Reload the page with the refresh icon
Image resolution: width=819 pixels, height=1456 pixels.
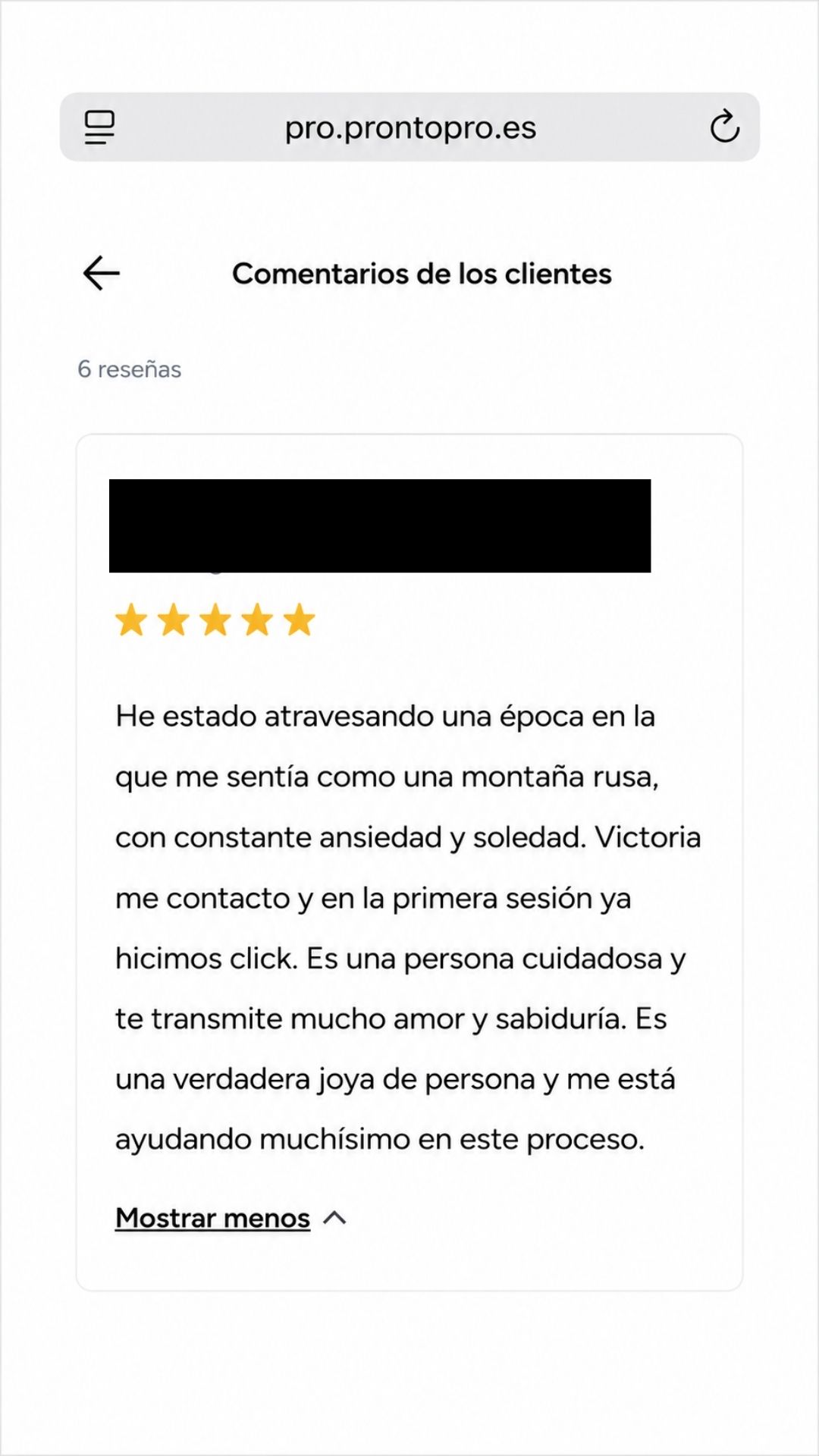tap(725, 127)
